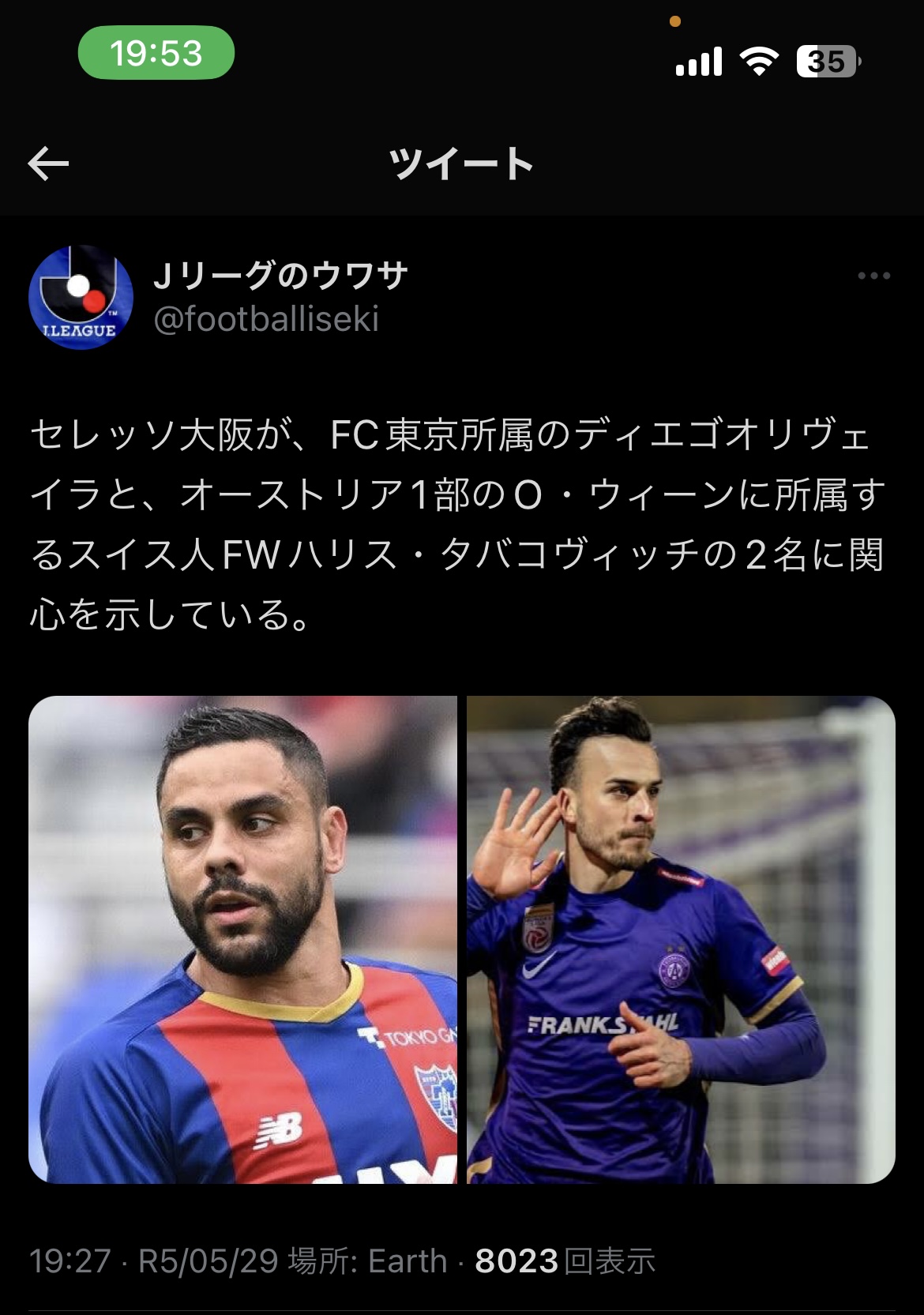This screenshot has height=1315, width=924.
Task: Open the tweet's three-dot overflow menu
Action: coord(873,276)
